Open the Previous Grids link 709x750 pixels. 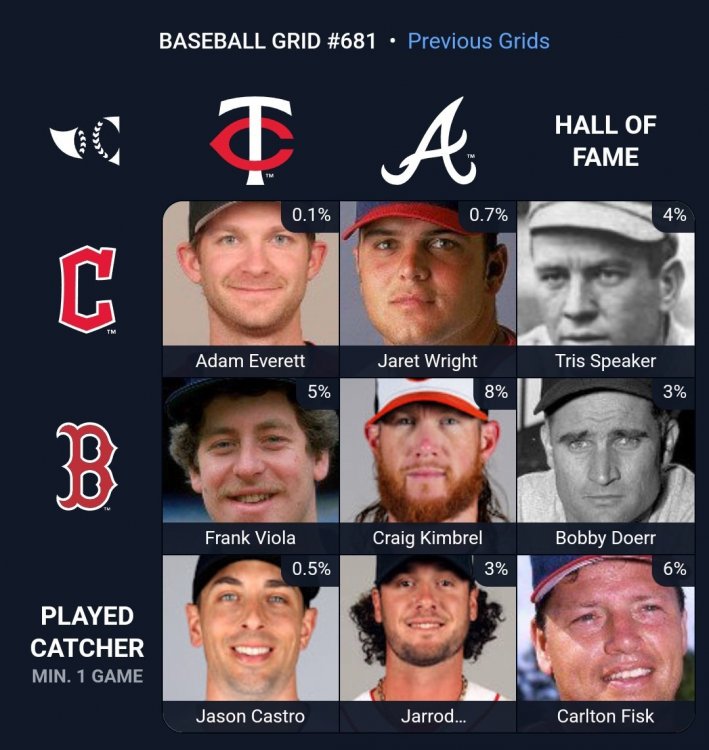478,41
